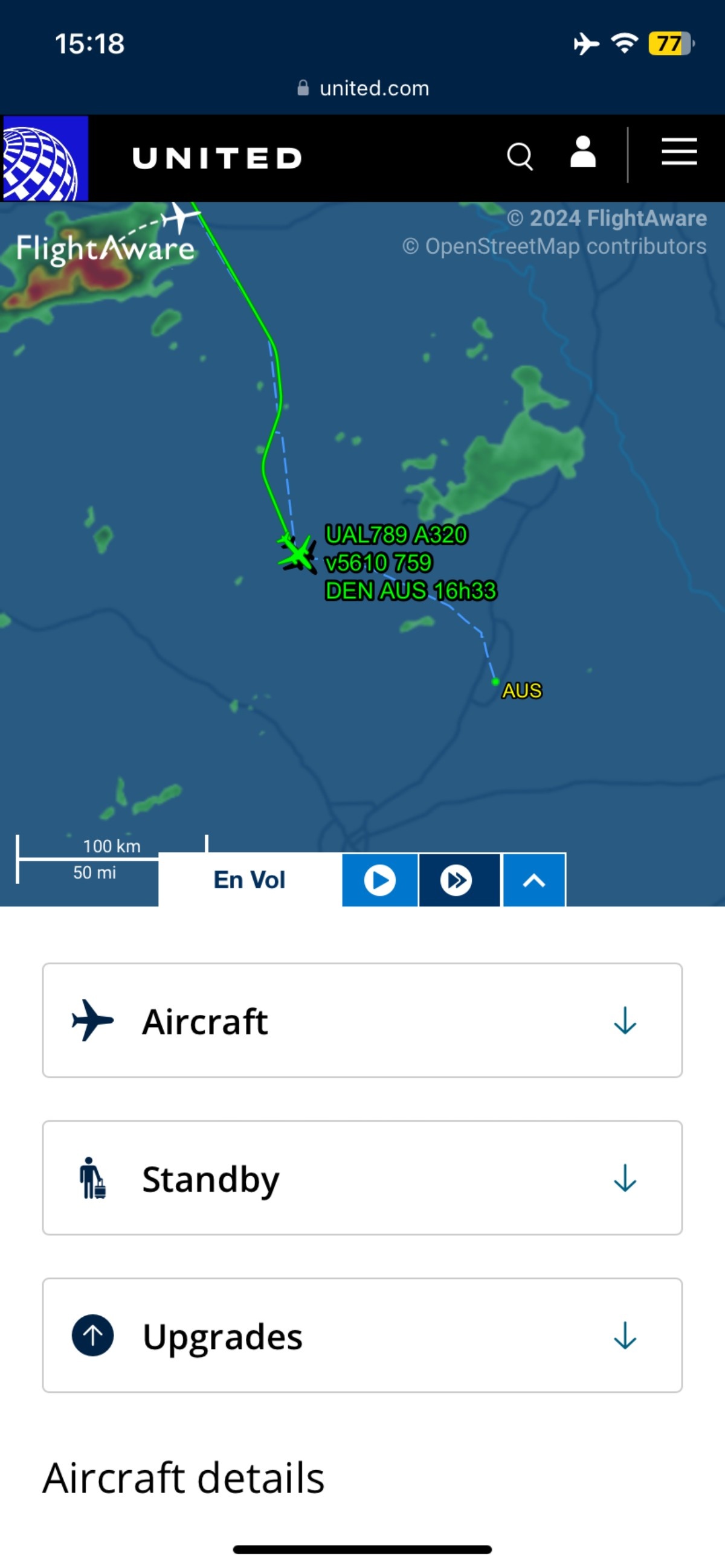Open the hamburger menu
725x1568 pixels.
[x=678, y=152]
